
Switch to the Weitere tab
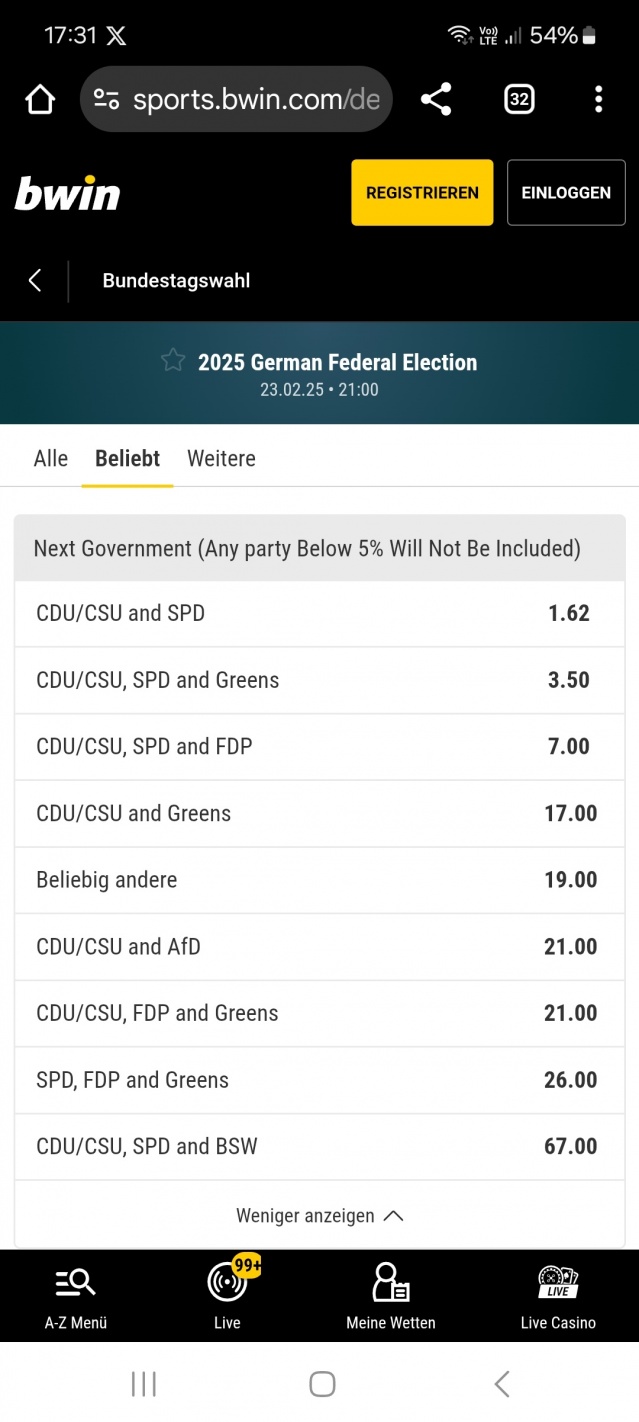(x=221, y=459)
